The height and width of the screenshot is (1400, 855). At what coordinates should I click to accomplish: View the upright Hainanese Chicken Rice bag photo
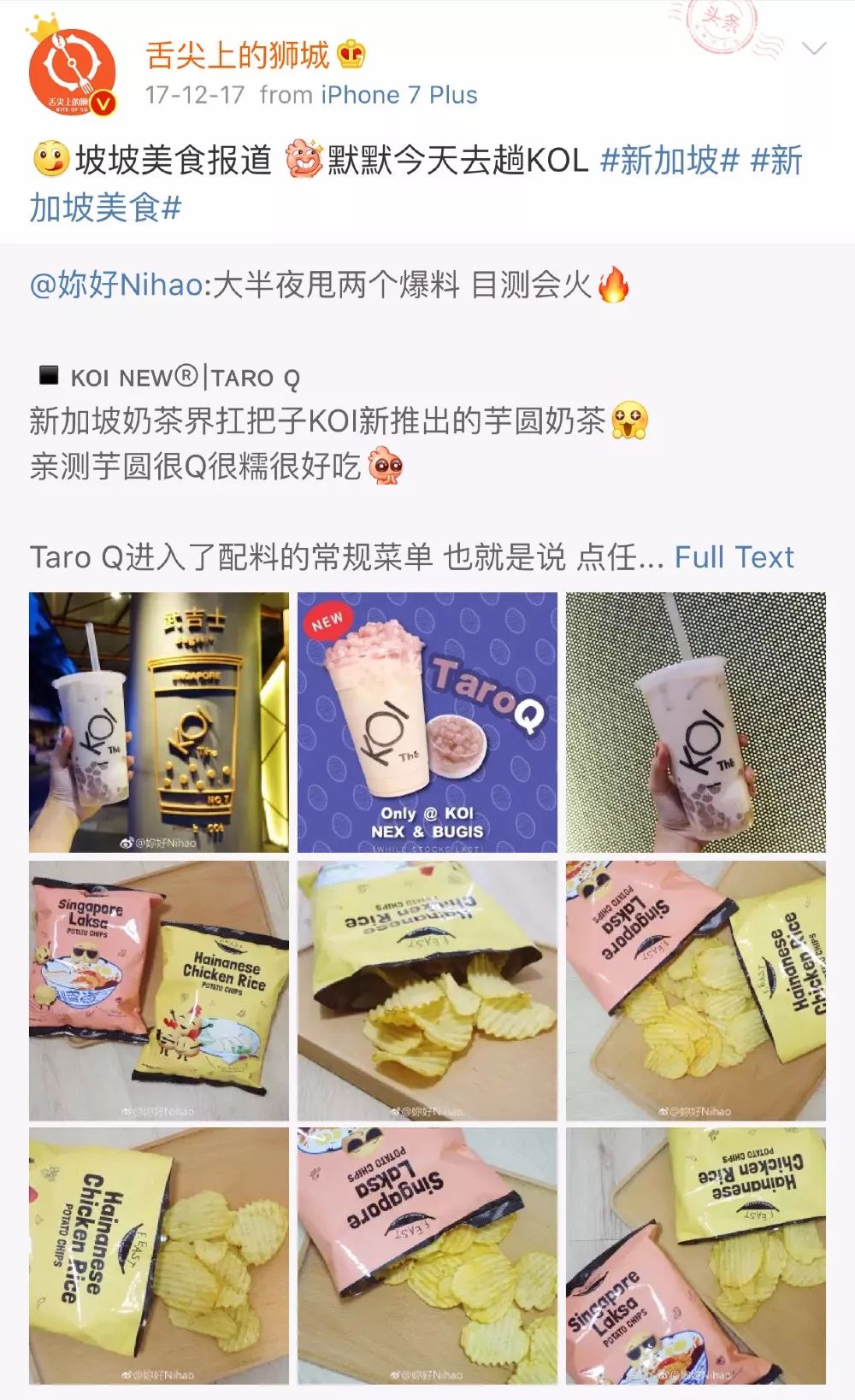tap(159, 1256)
